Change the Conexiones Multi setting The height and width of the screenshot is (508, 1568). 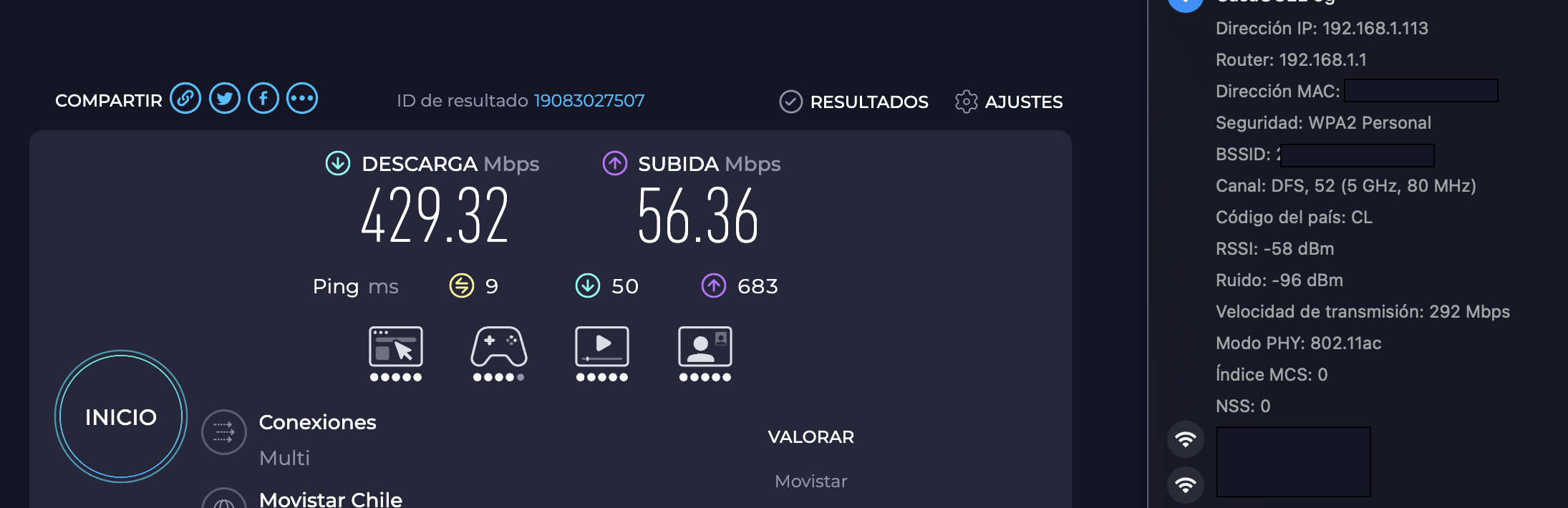[x=224, y=432]
